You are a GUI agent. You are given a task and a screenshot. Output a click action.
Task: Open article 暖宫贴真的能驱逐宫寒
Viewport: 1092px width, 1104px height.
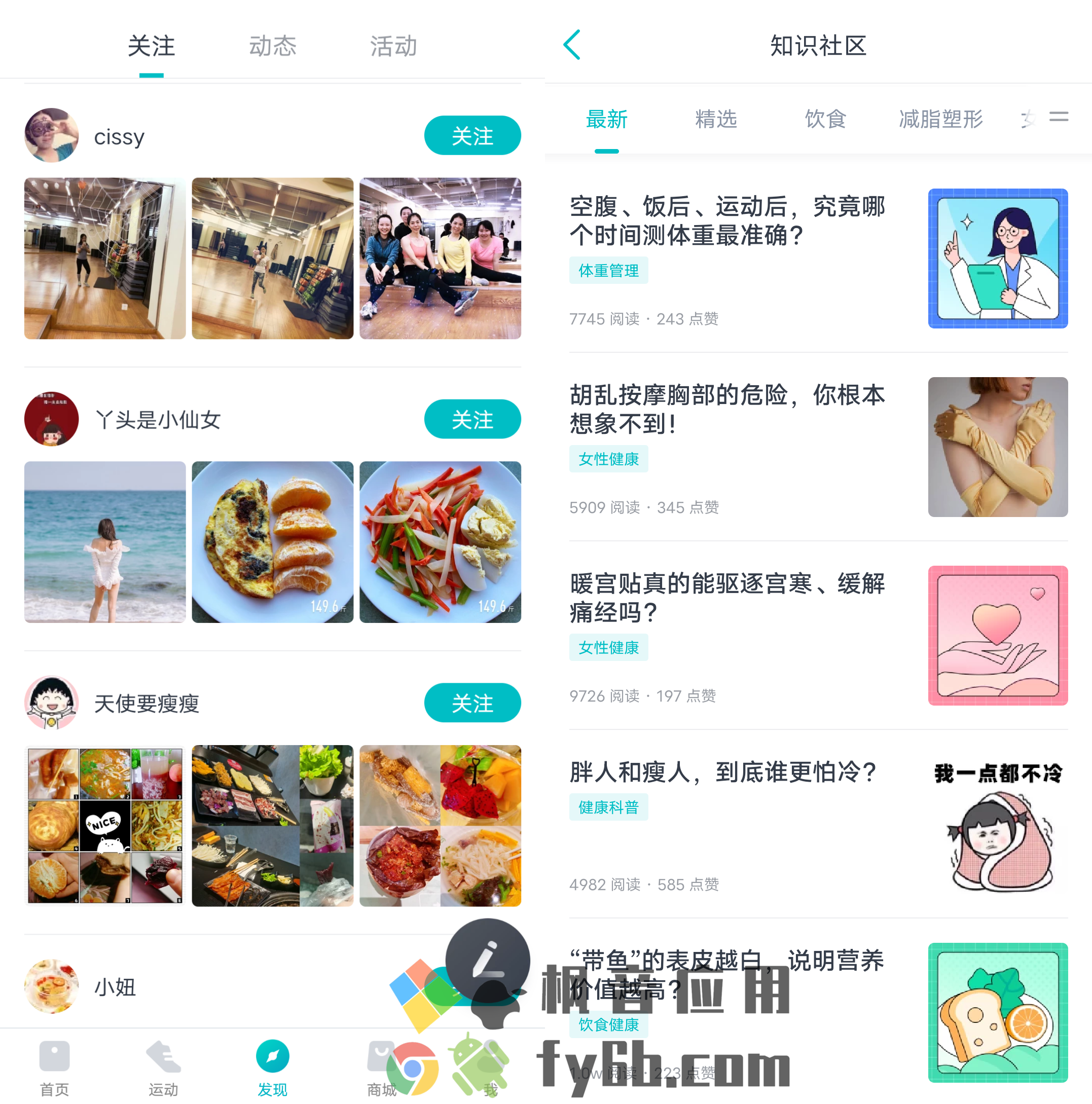(x=727, y=598)
